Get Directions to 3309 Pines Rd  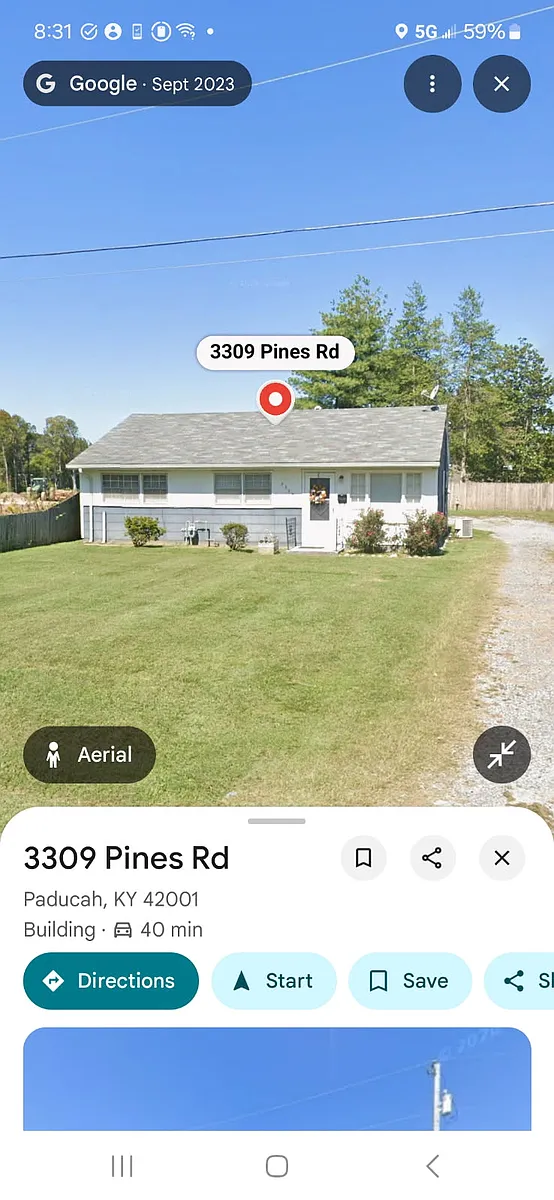click(111, 981)
